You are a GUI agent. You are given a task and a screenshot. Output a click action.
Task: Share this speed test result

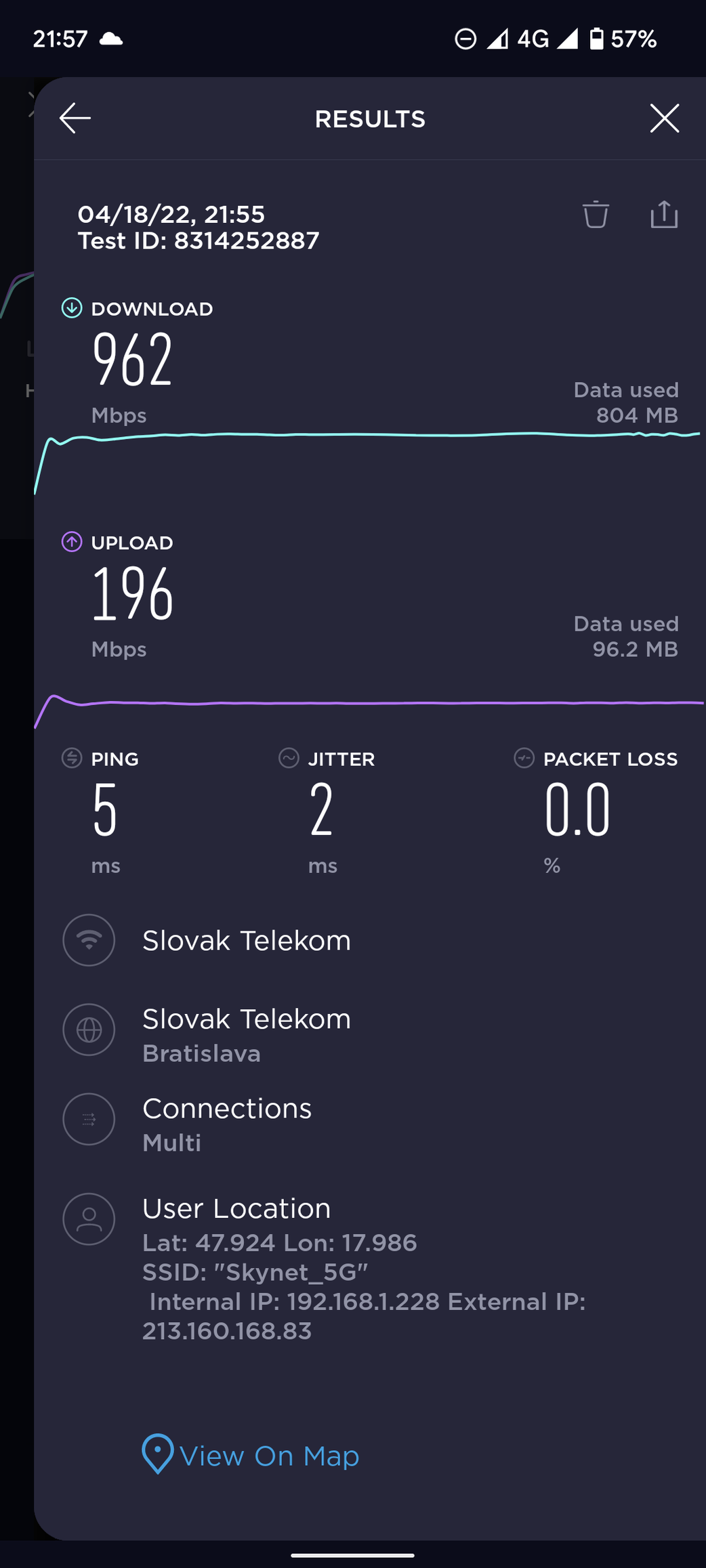(664, 214)
